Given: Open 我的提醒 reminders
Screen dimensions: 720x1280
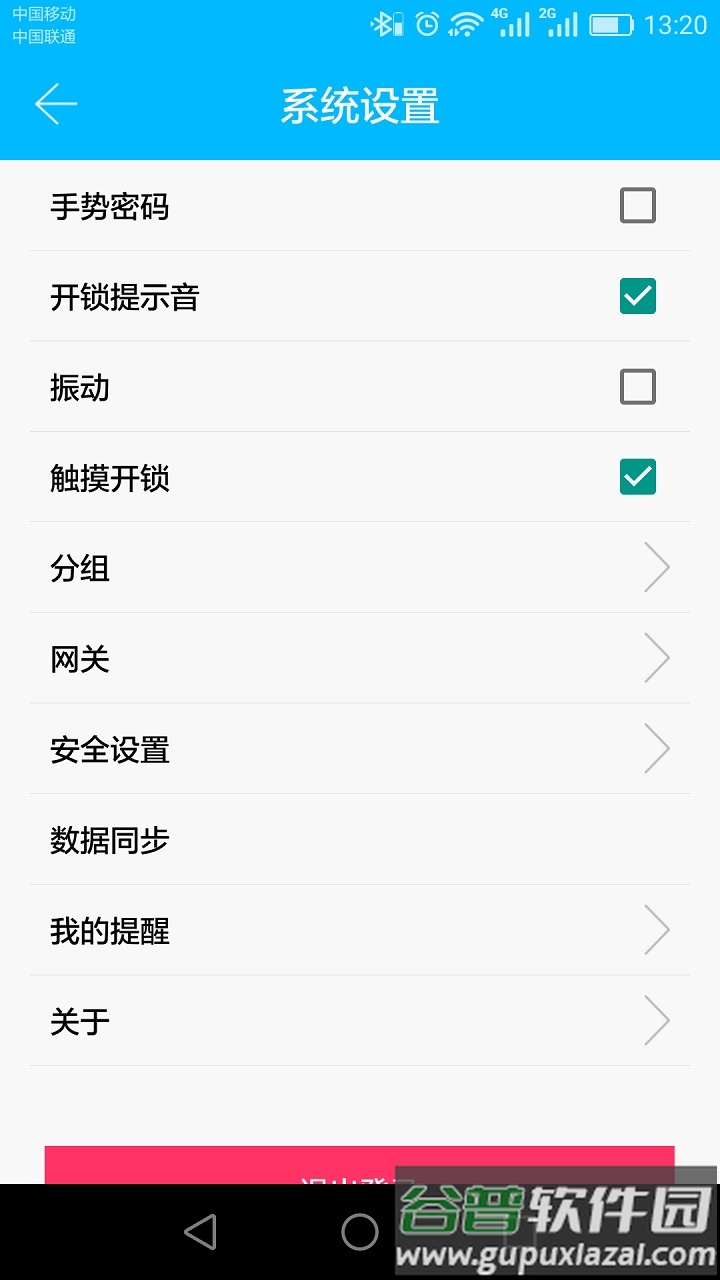Looking at the screenshot, I should tap(360, 931).
